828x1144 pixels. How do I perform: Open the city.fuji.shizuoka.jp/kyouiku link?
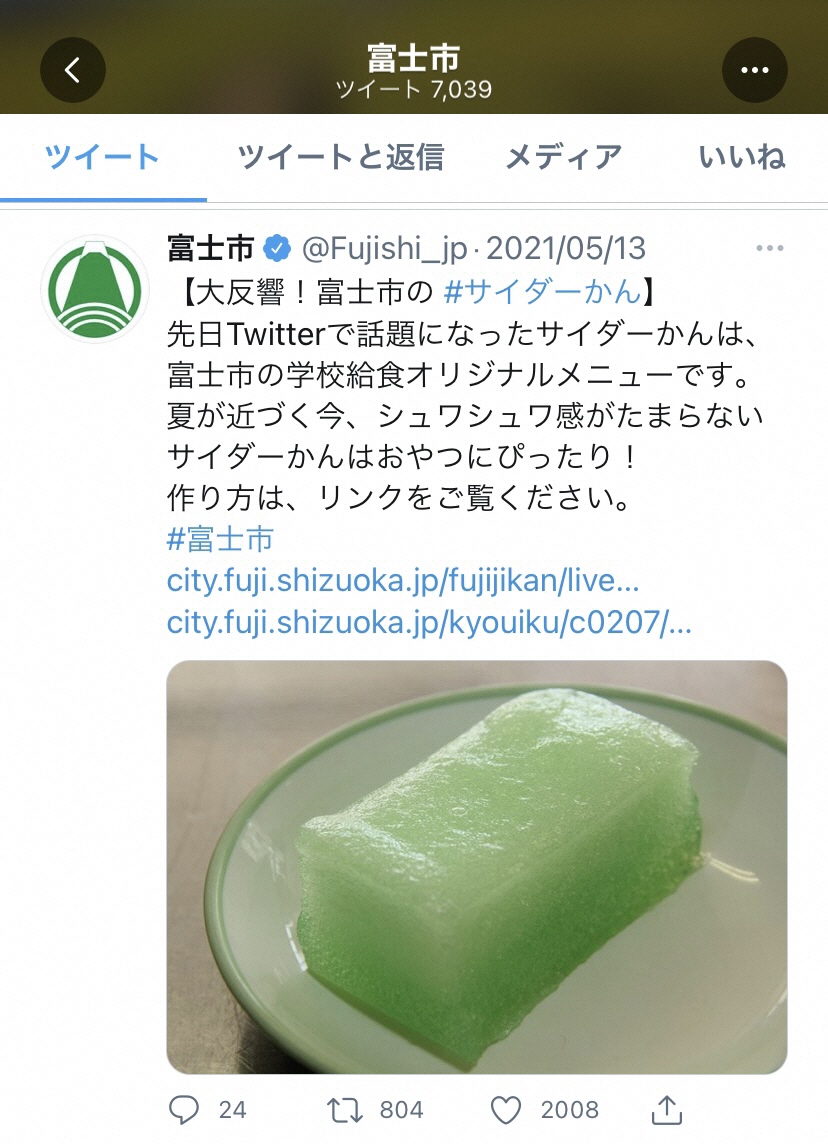[428, 624]
